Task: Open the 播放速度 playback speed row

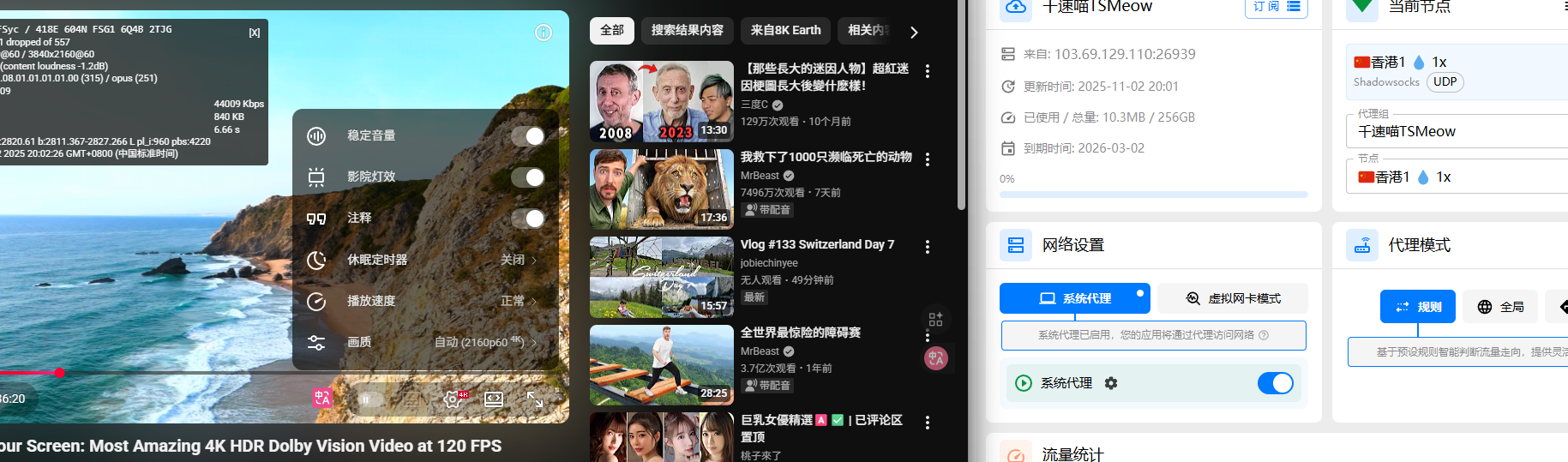Action: pyautogui.click(x=426, y=301)
